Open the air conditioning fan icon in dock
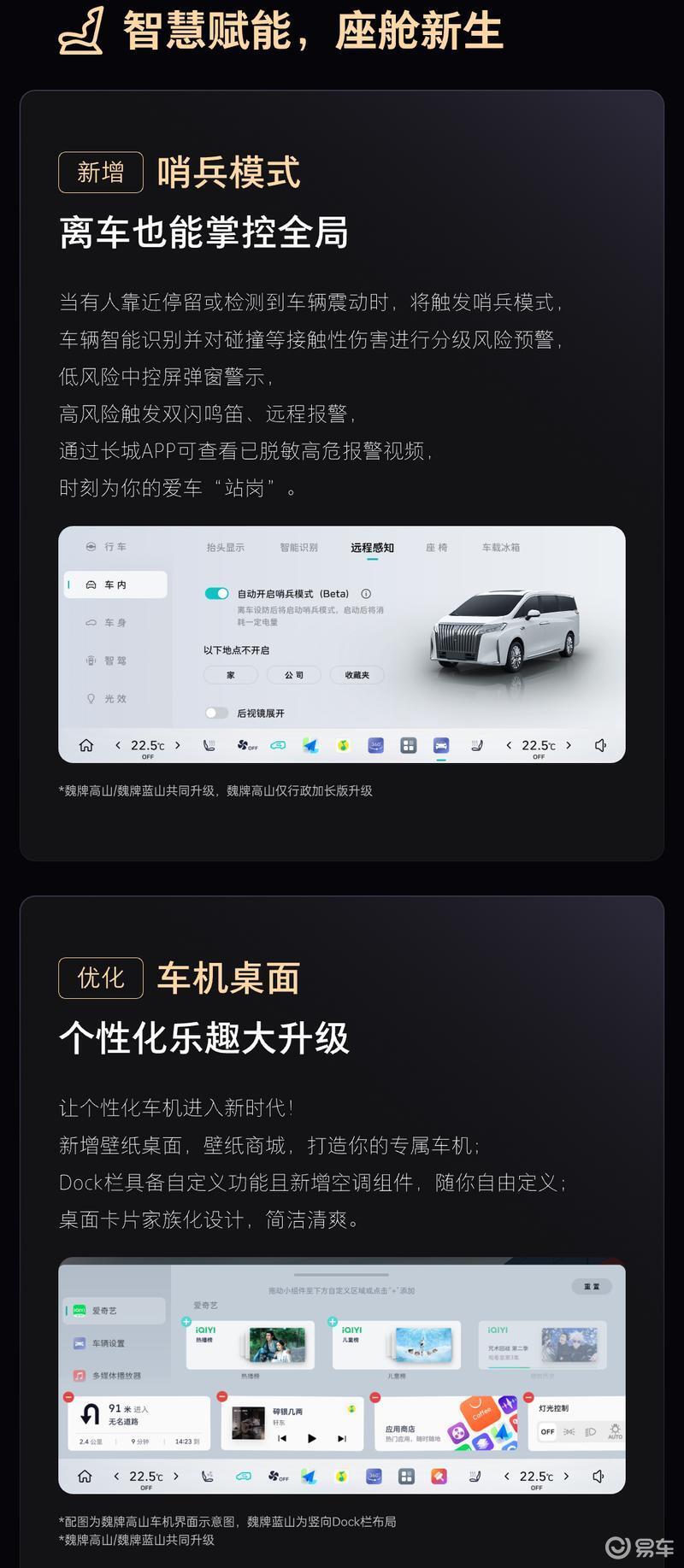 pyautogui.click(x=242, y=745)
